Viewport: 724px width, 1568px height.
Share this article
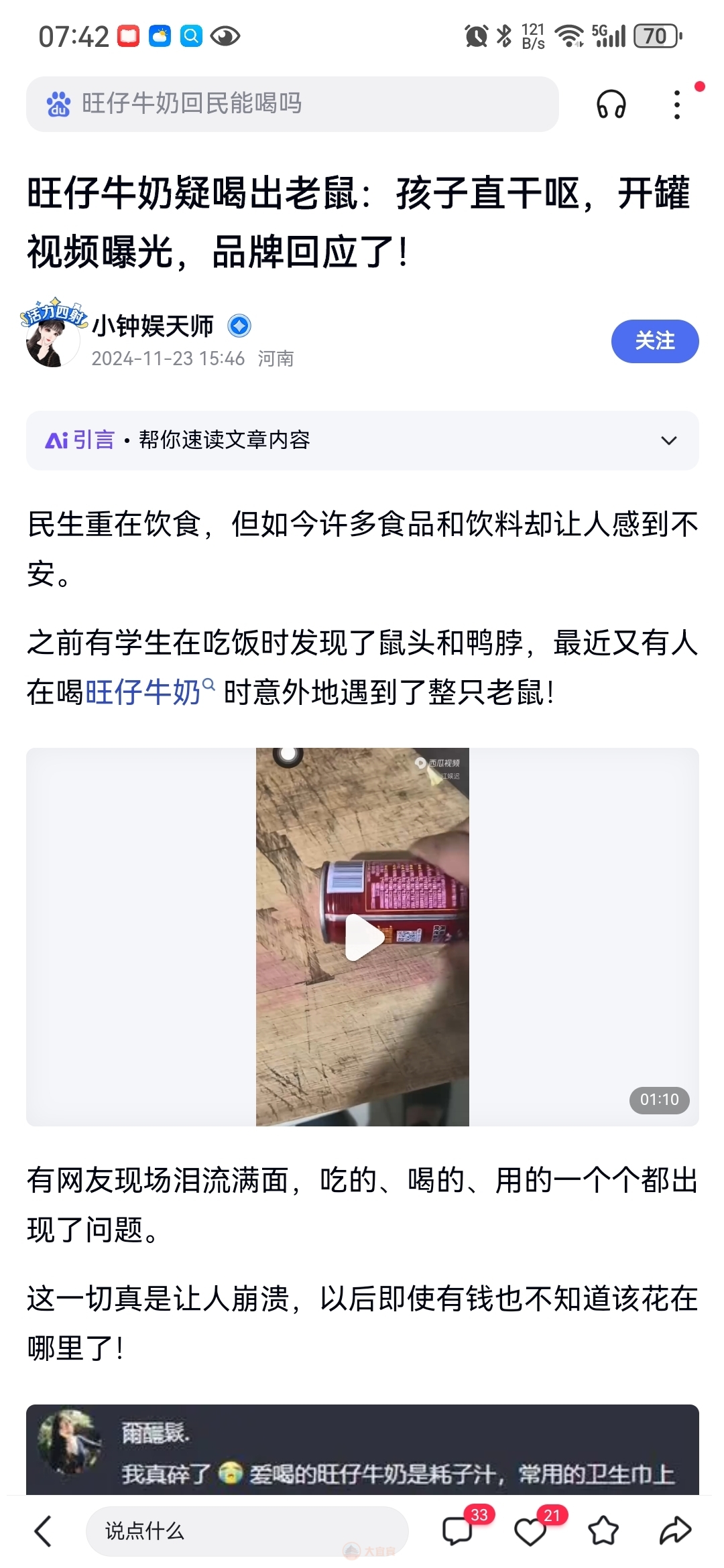tap(674, 1531)
